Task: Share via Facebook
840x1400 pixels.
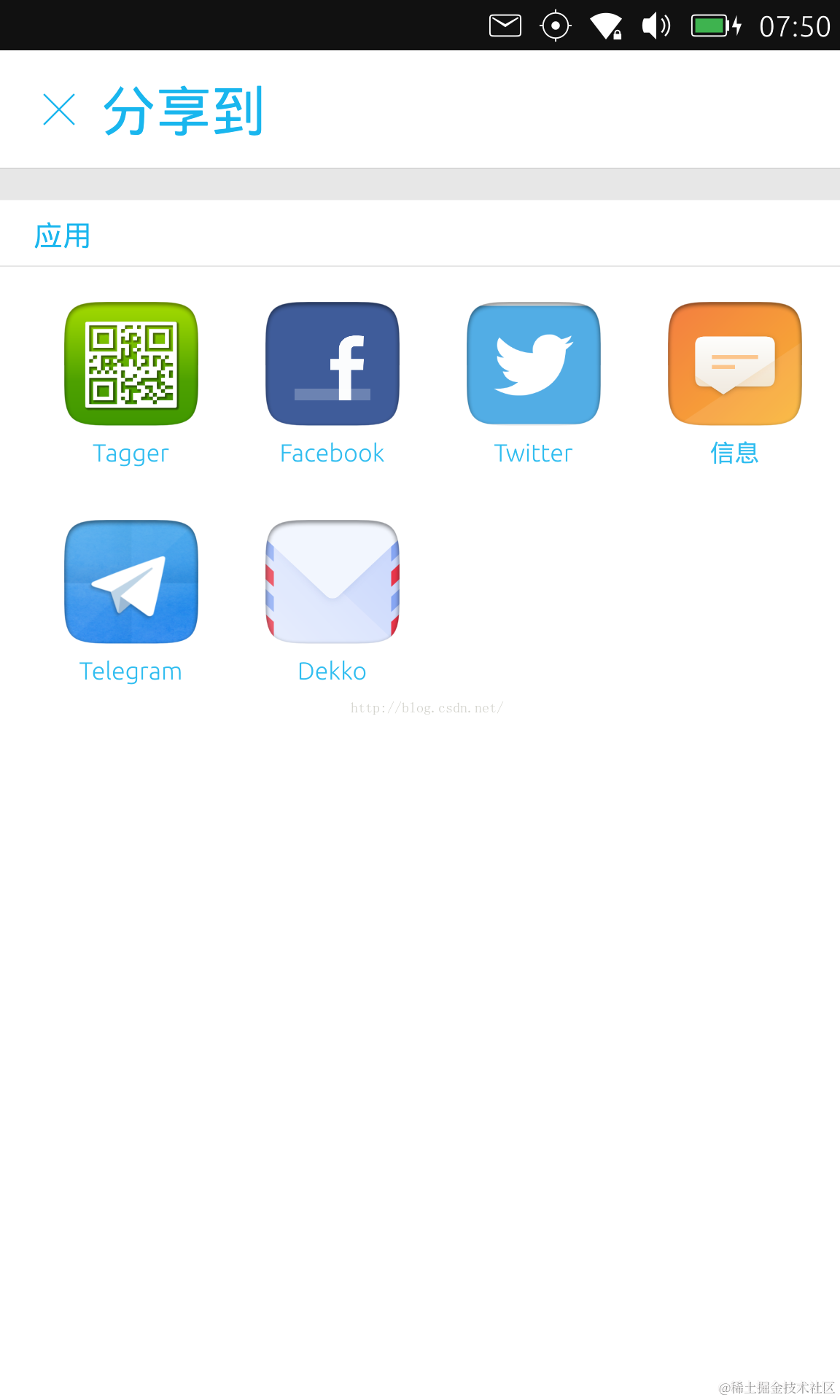Action: coord(332,364)
